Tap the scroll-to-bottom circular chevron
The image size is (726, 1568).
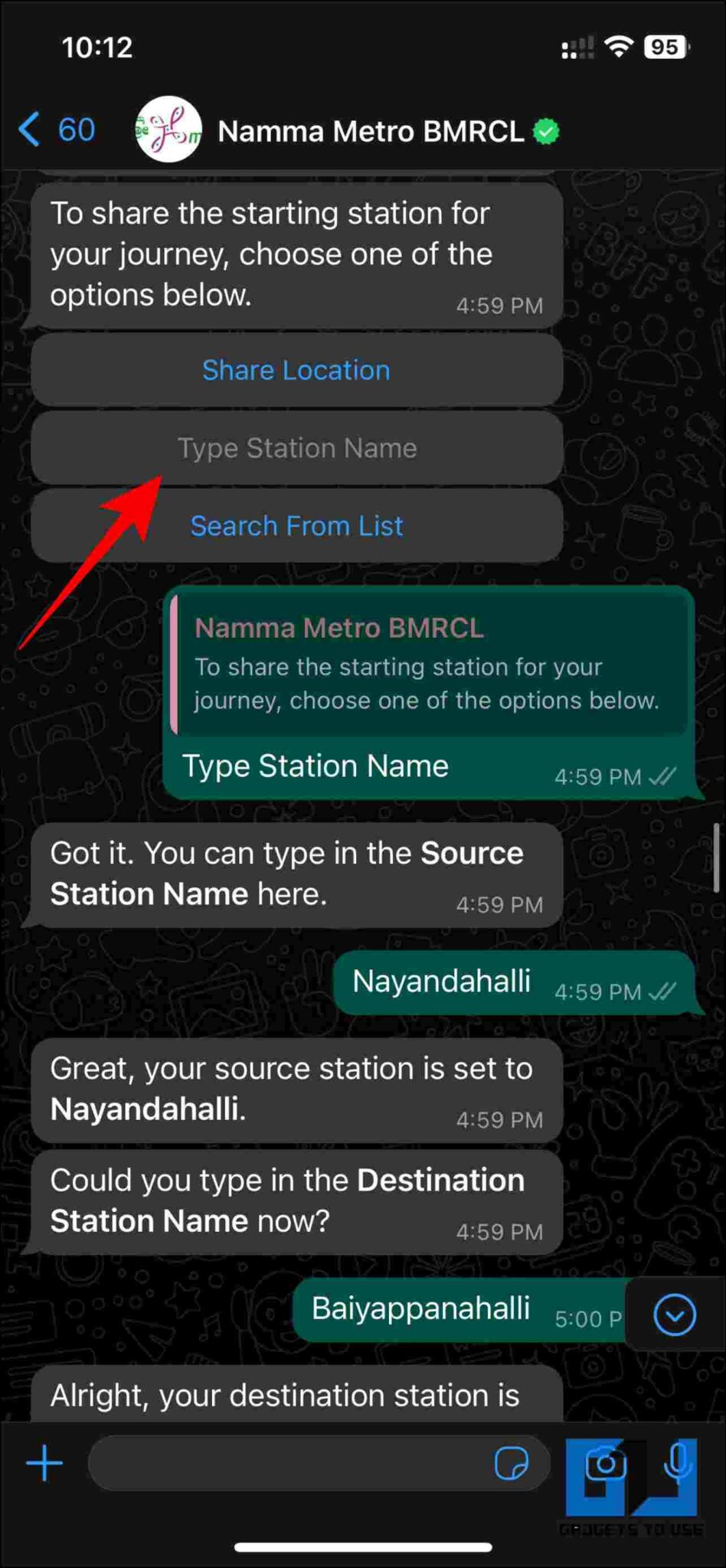(x=673, y=1315)
